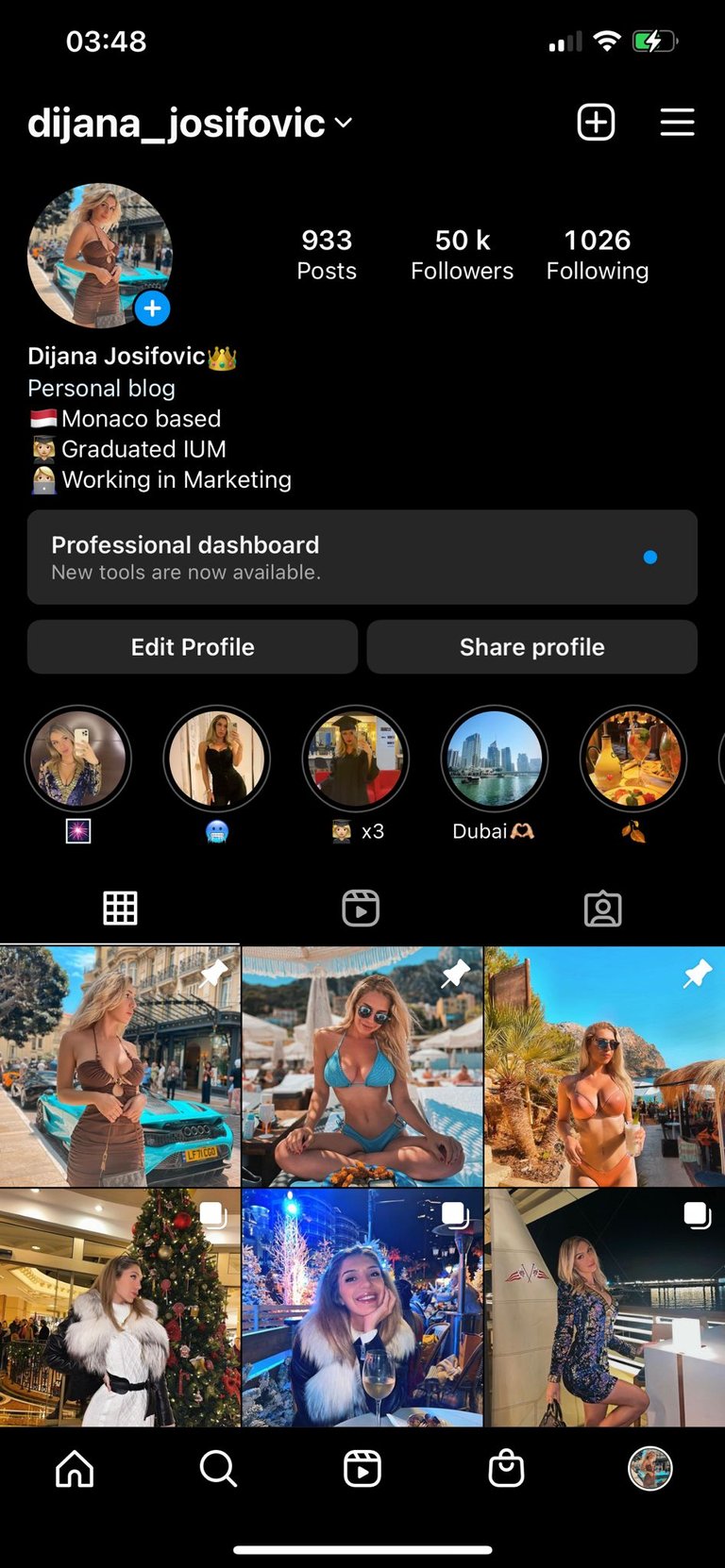Switch to the Reels tab on profile
725x1568 pixels.
coord(361,908)
